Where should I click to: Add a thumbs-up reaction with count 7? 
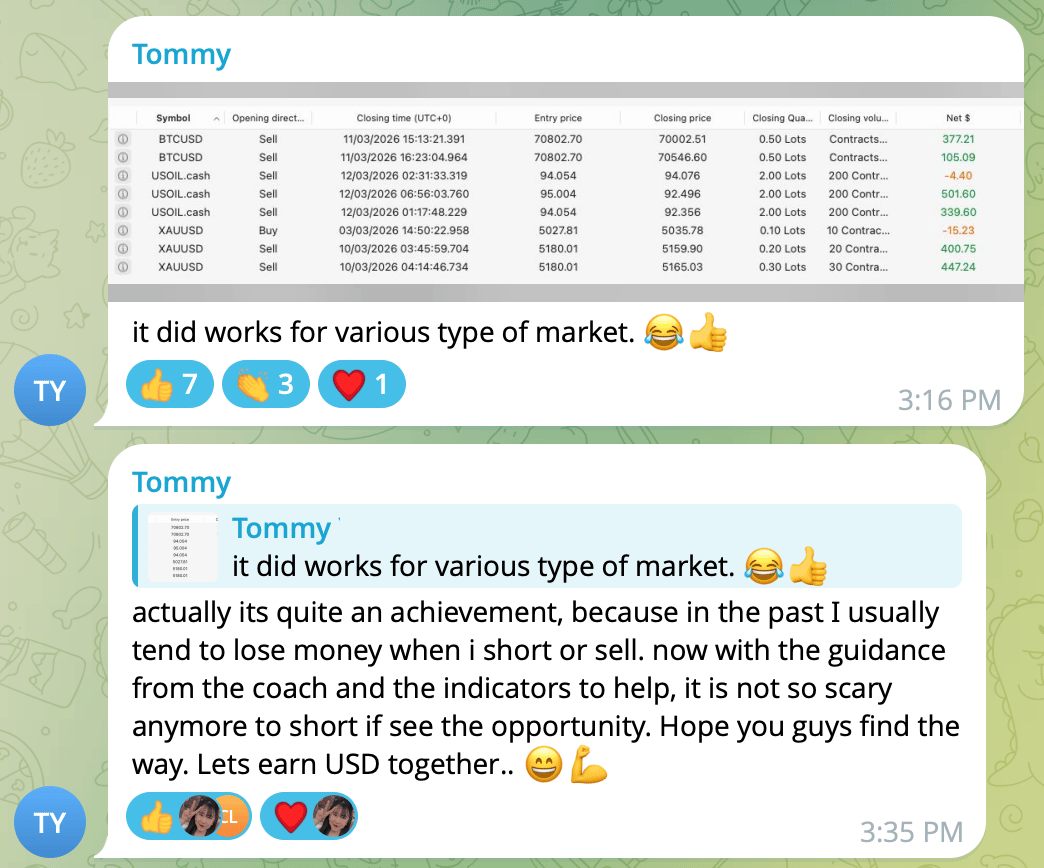(169, 384)
